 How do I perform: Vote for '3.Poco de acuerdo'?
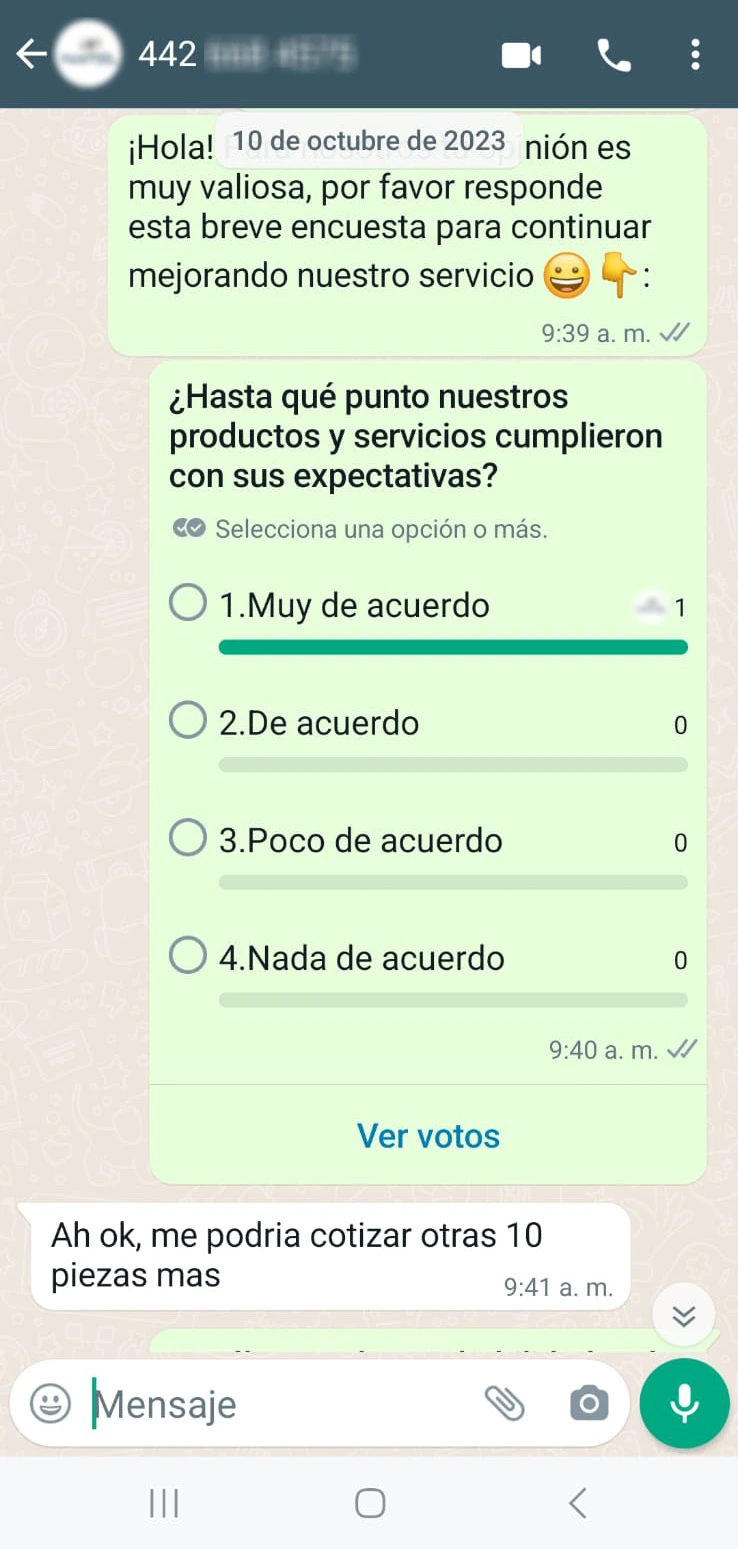click(188, 840)
